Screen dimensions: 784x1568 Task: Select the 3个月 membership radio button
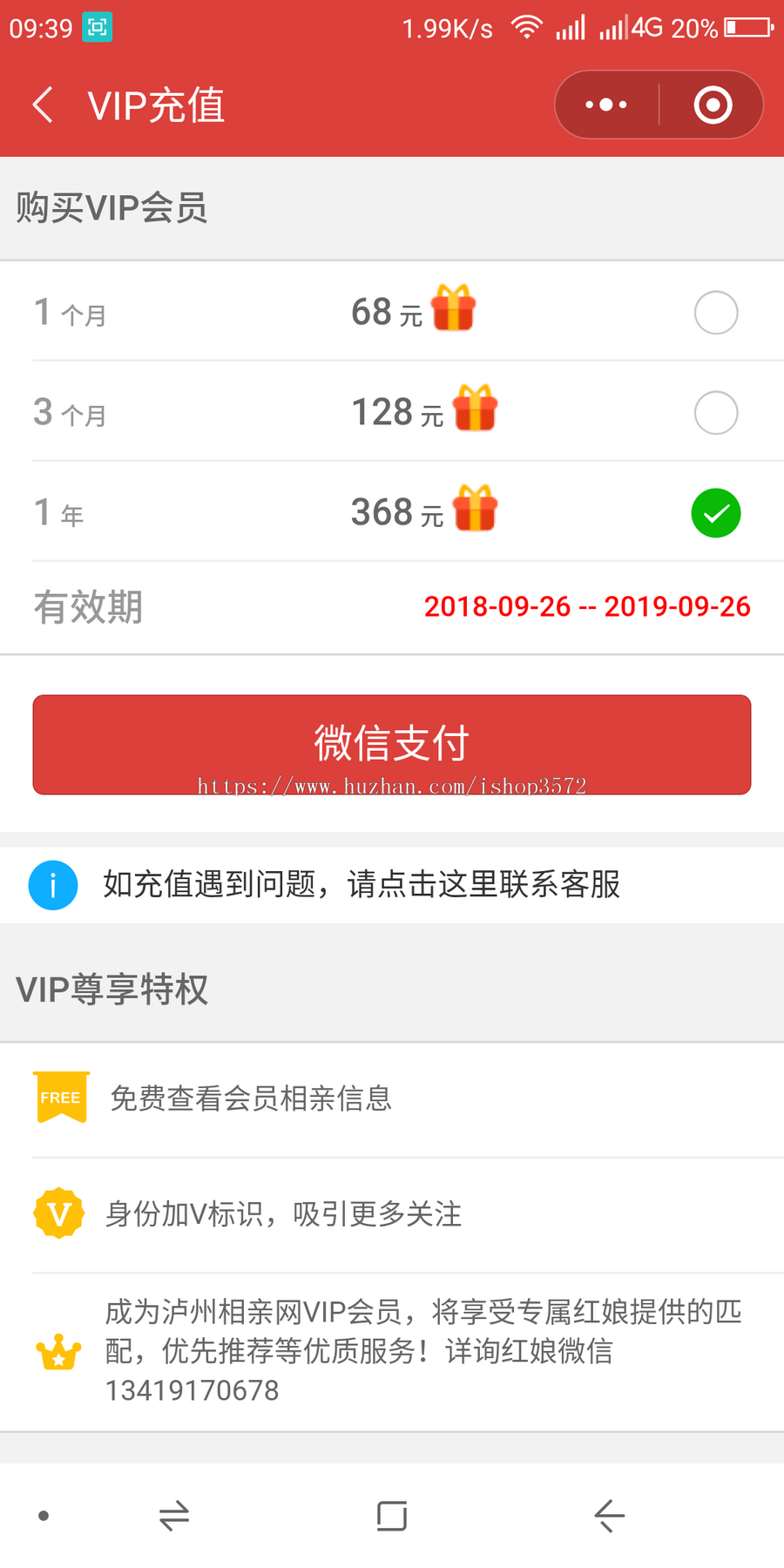(x=715, y=412)
